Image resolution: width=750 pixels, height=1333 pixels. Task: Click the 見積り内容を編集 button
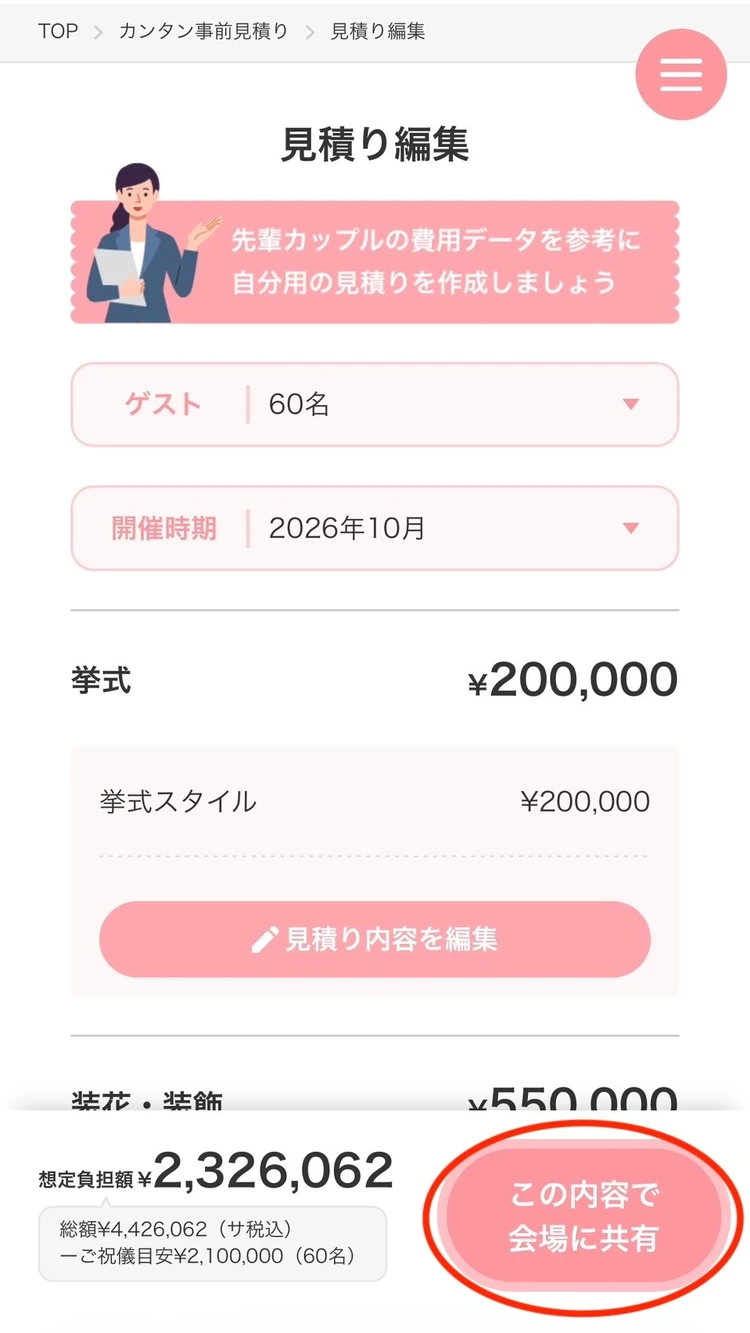[x=374, y=939]
